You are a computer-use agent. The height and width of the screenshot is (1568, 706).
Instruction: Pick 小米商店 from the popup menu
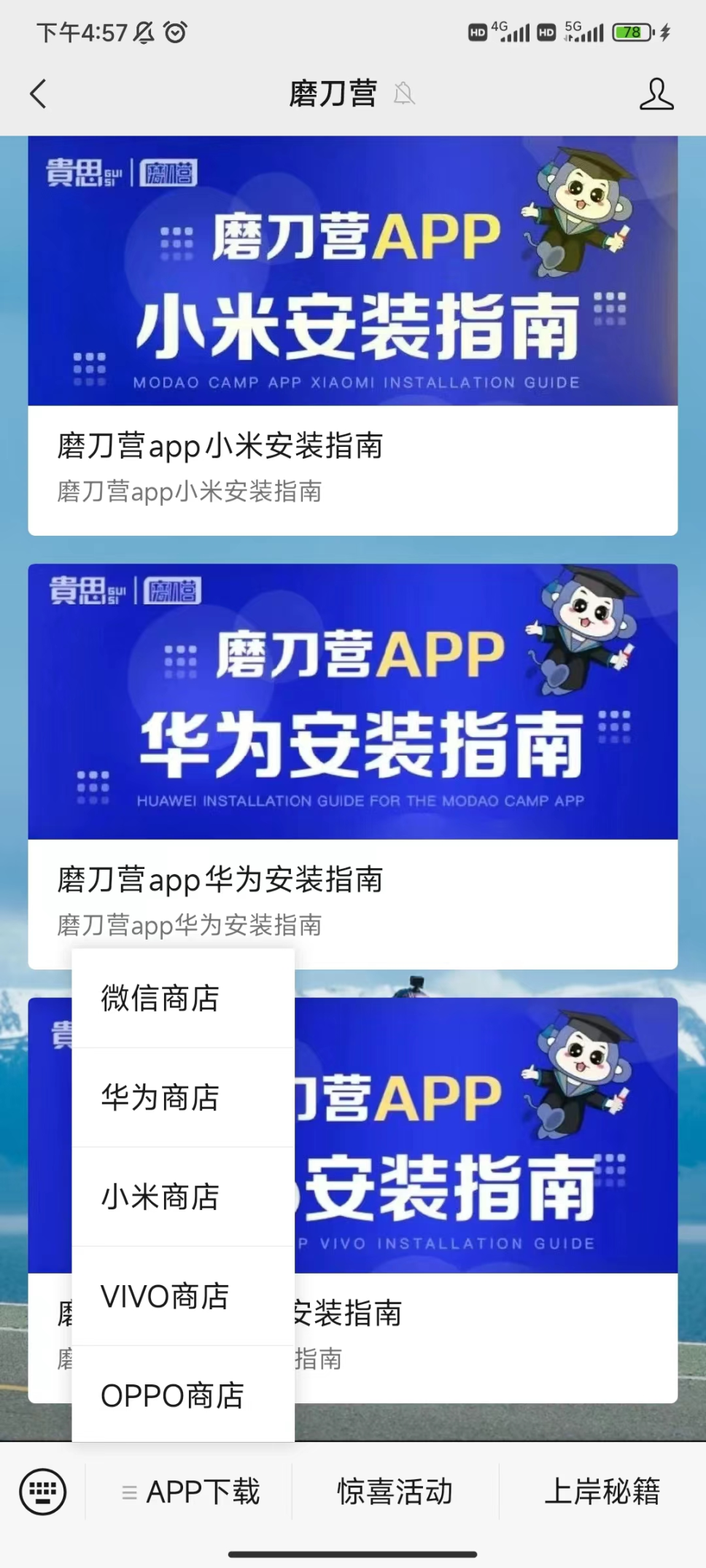point(182,1197)
